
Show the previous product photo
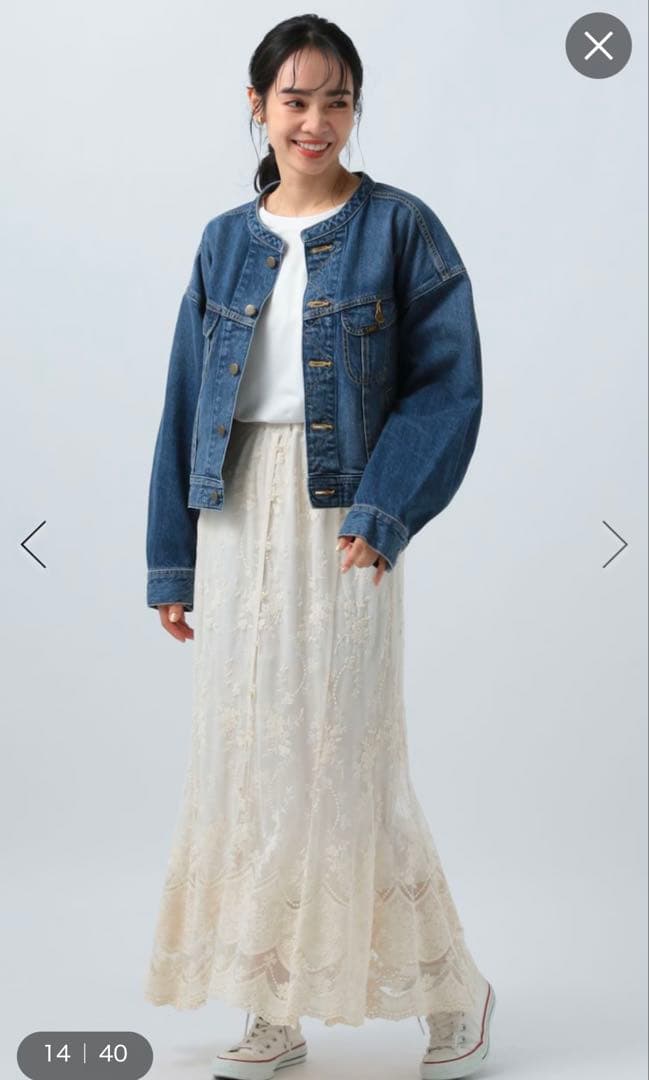click(33, 544)
